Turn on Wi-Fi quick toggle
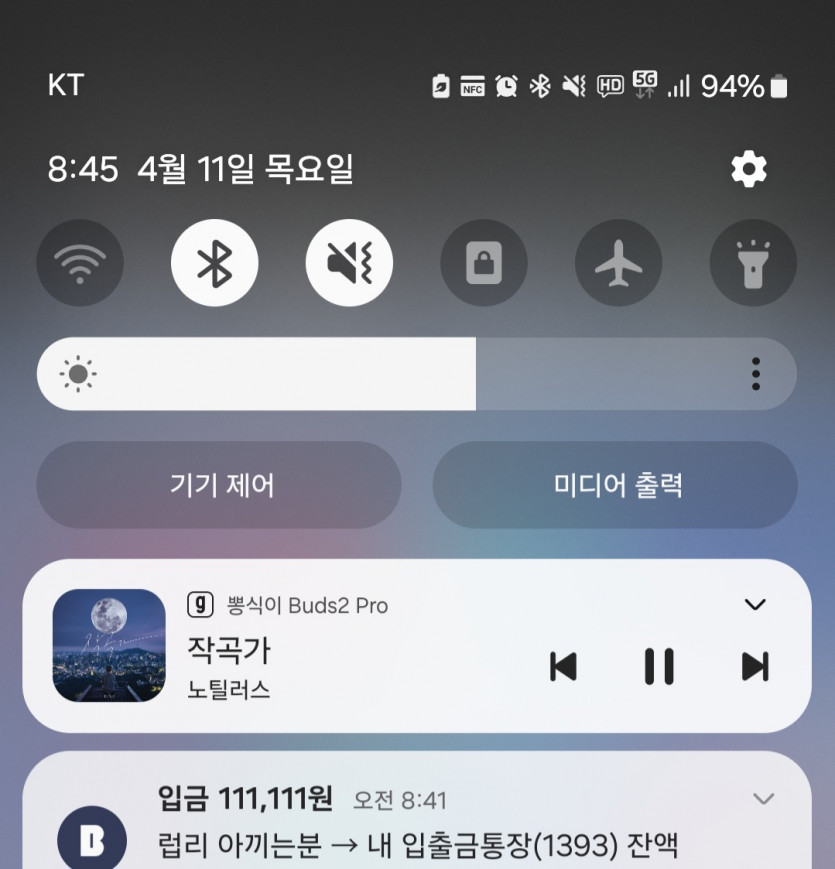835x869 pixels. [80, 264]
